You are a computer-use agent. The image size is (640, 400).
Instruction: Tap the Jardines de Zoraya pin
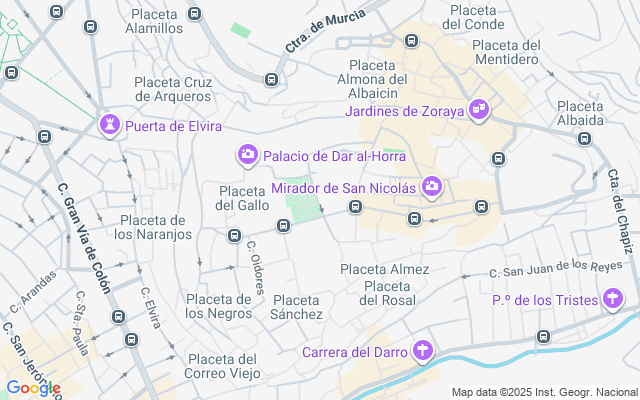click(x=479, y=110)
